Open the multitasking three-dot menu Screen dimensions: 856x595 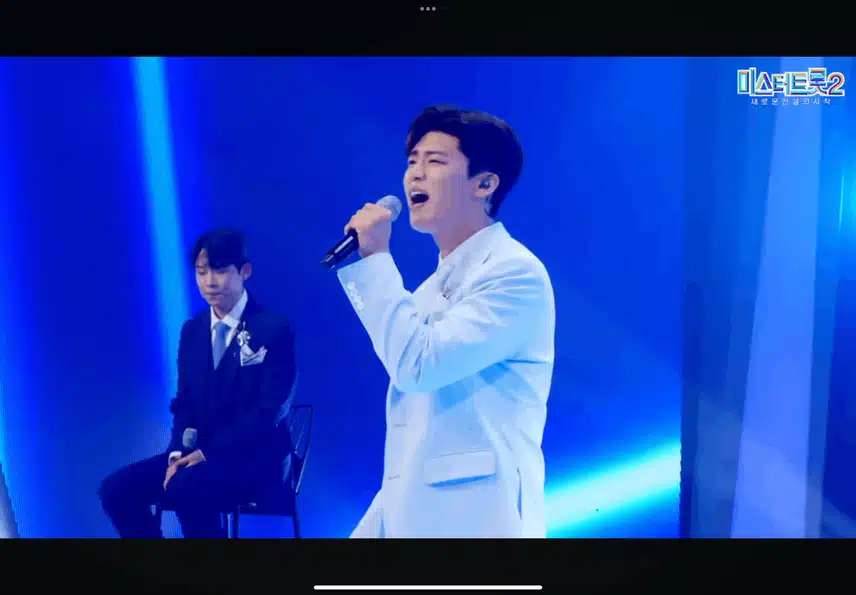coord(428,8)
